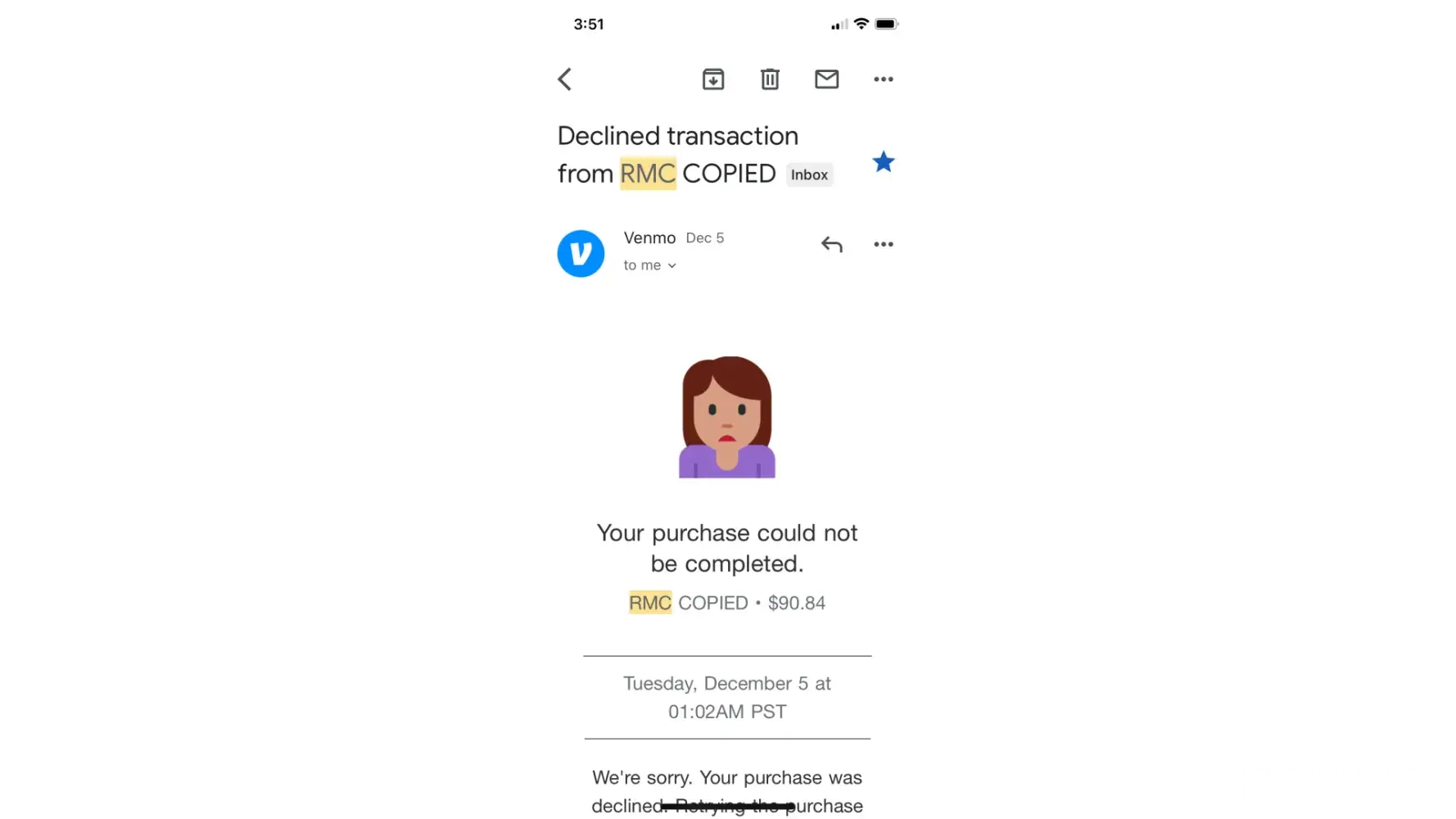Unstar this declined transaction email

(883, 162)
